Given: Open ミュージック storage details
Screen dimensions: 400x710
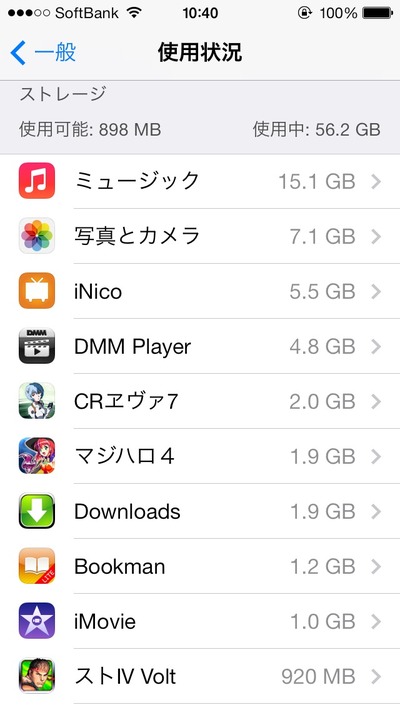Looking at the screenshot, I should point(200,181).
